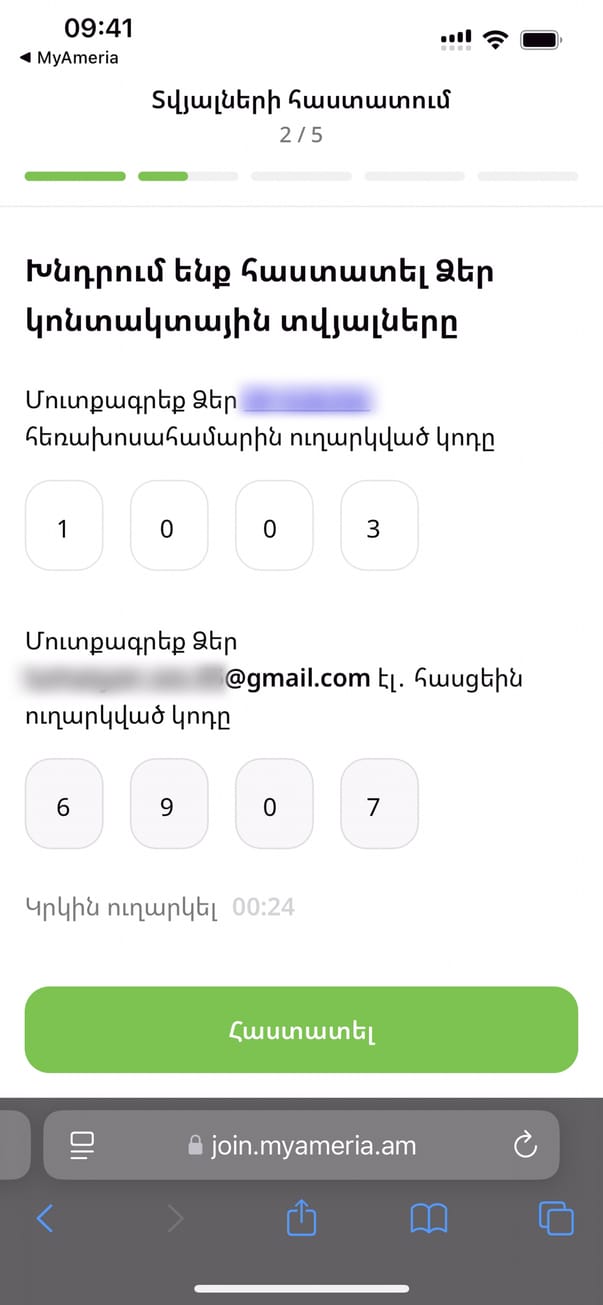Focus the email code box showing 6

(x=63, y=807)
